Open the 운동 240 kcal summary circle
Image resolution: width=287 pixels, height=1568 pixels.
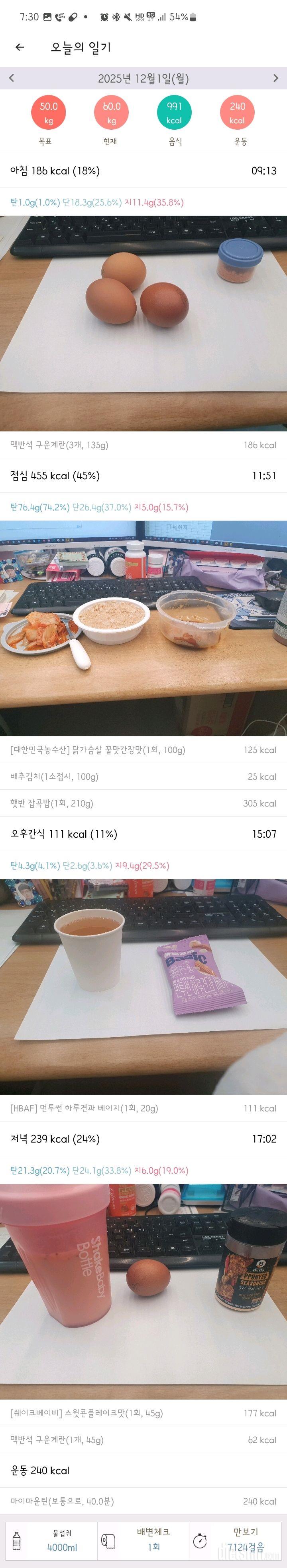[237, 113]
